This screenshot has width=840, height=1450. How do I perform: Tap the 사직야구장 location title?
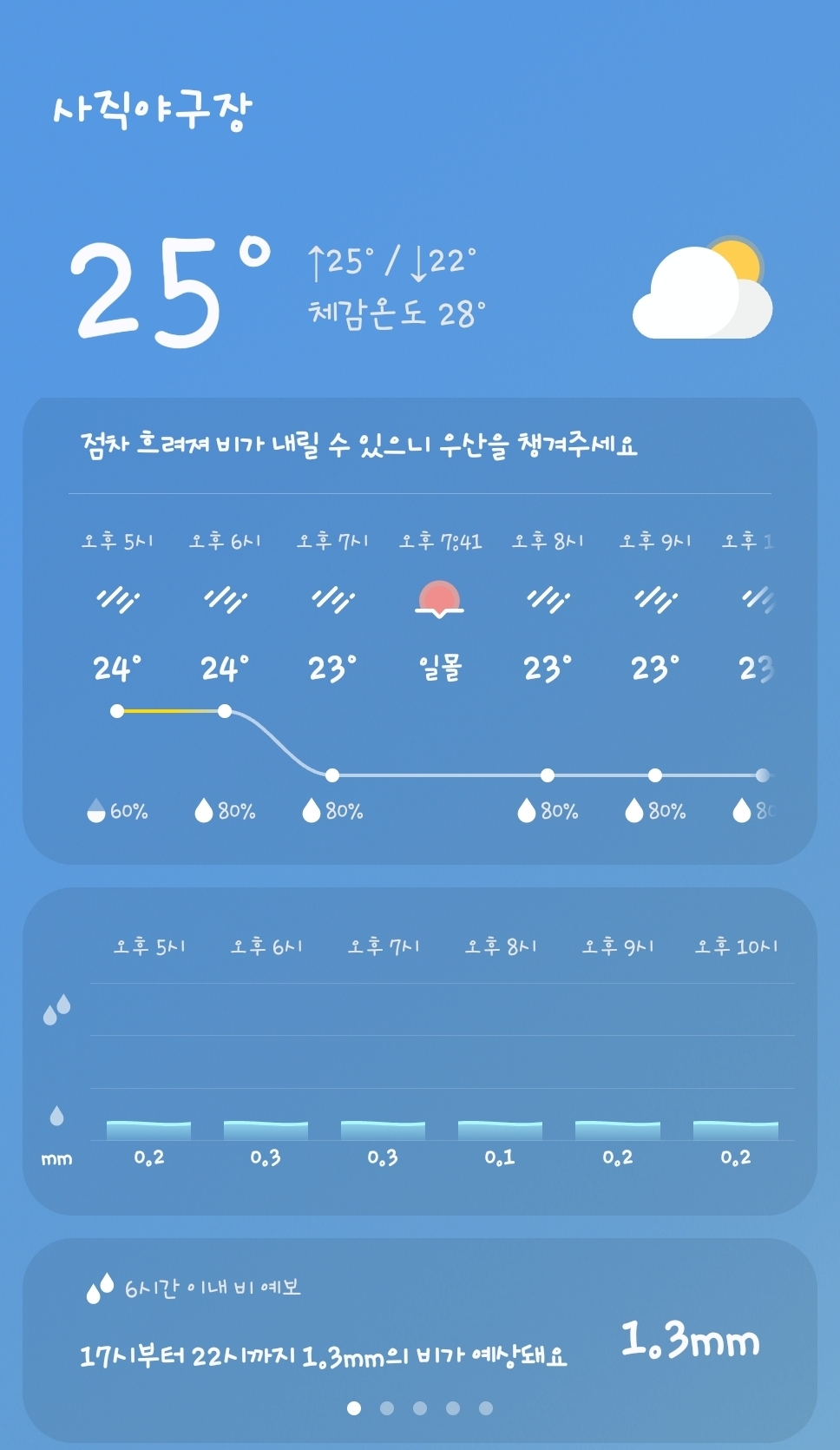click(x=153, y=111)
